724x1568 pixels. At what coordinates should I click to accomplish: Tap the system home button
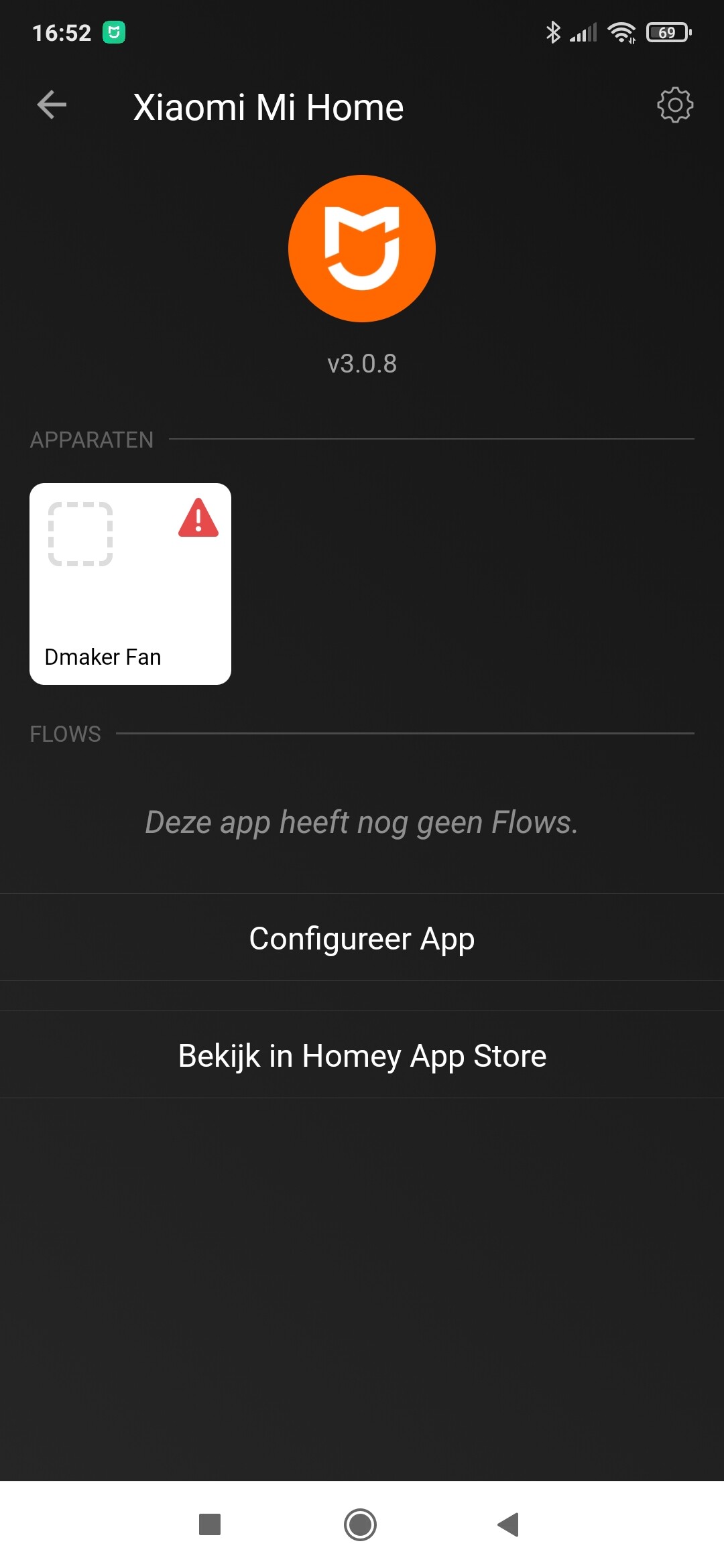pos(361,1524)
